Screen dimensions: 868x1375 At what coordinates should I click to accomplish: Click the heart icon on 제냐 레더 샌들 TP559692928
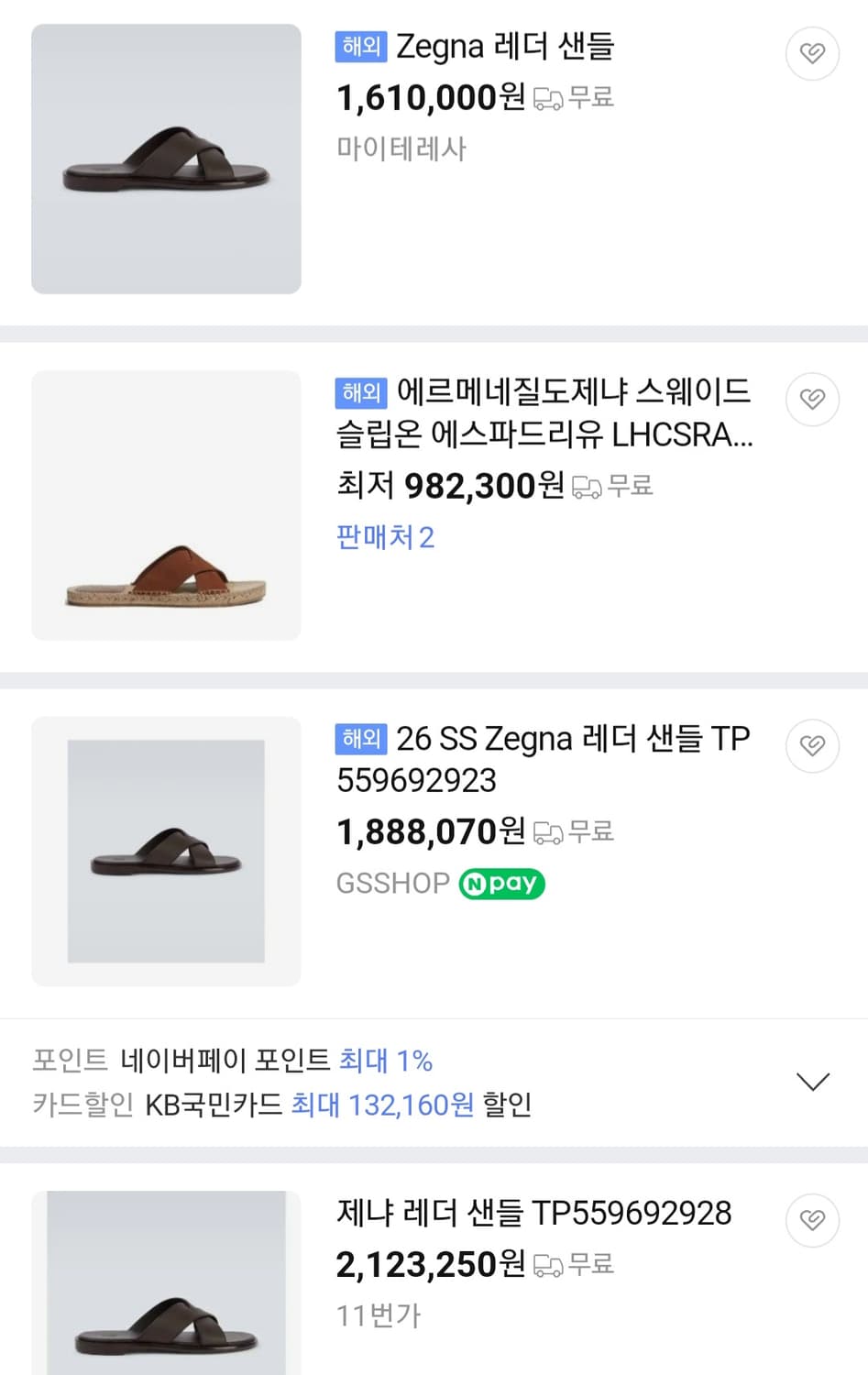pyautogui.click(x=812, y=1220)
